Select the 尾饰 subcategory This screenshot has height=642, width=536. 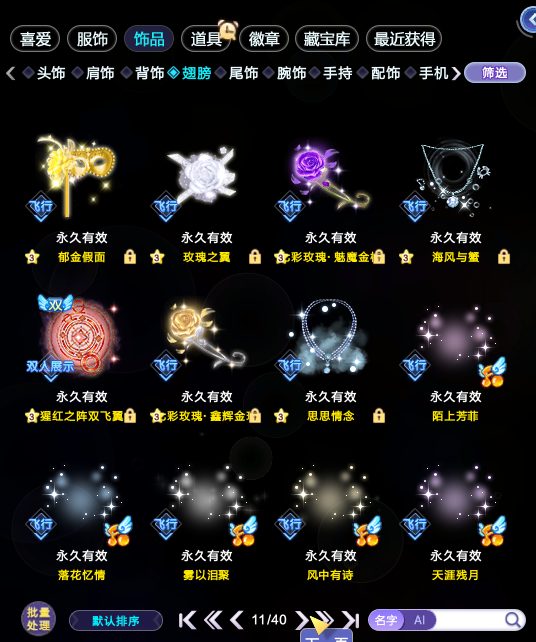[237, 73]
